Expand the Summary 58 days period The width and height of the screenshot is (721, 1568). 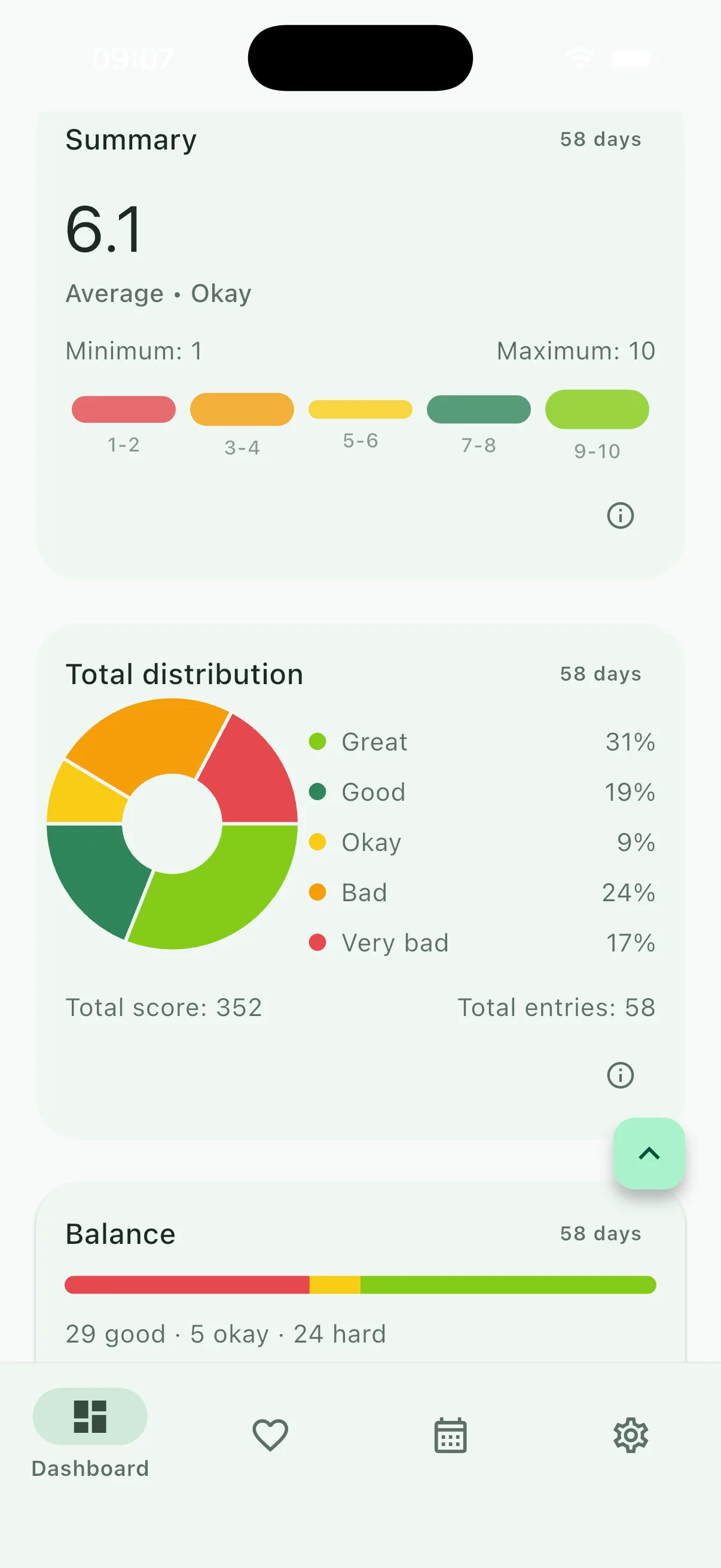click(x=600, y=139)
